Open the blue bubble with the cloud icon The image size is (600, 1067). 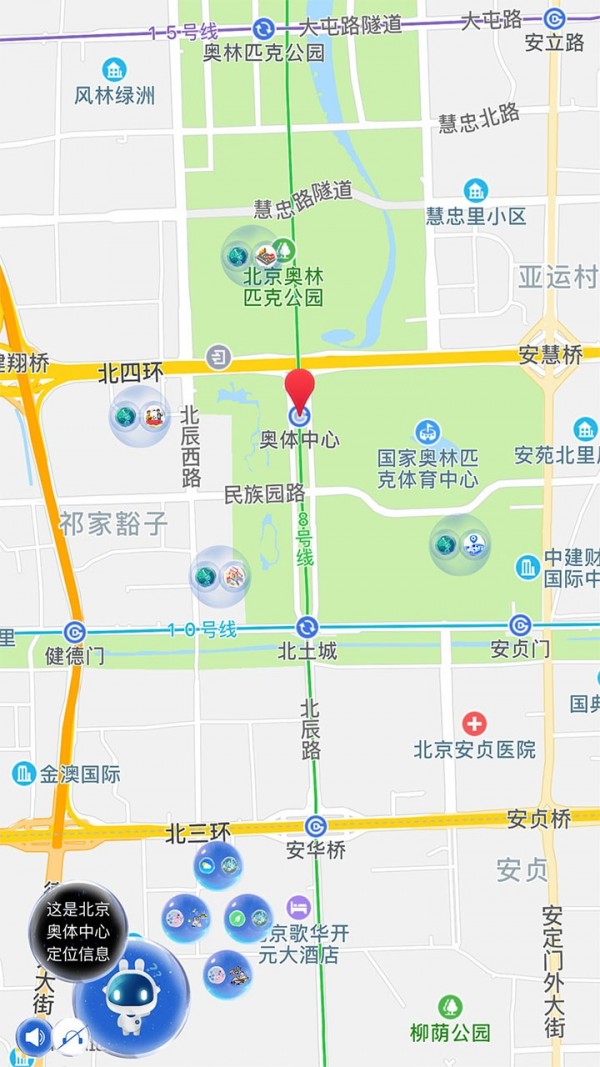[x=218, y=866]
